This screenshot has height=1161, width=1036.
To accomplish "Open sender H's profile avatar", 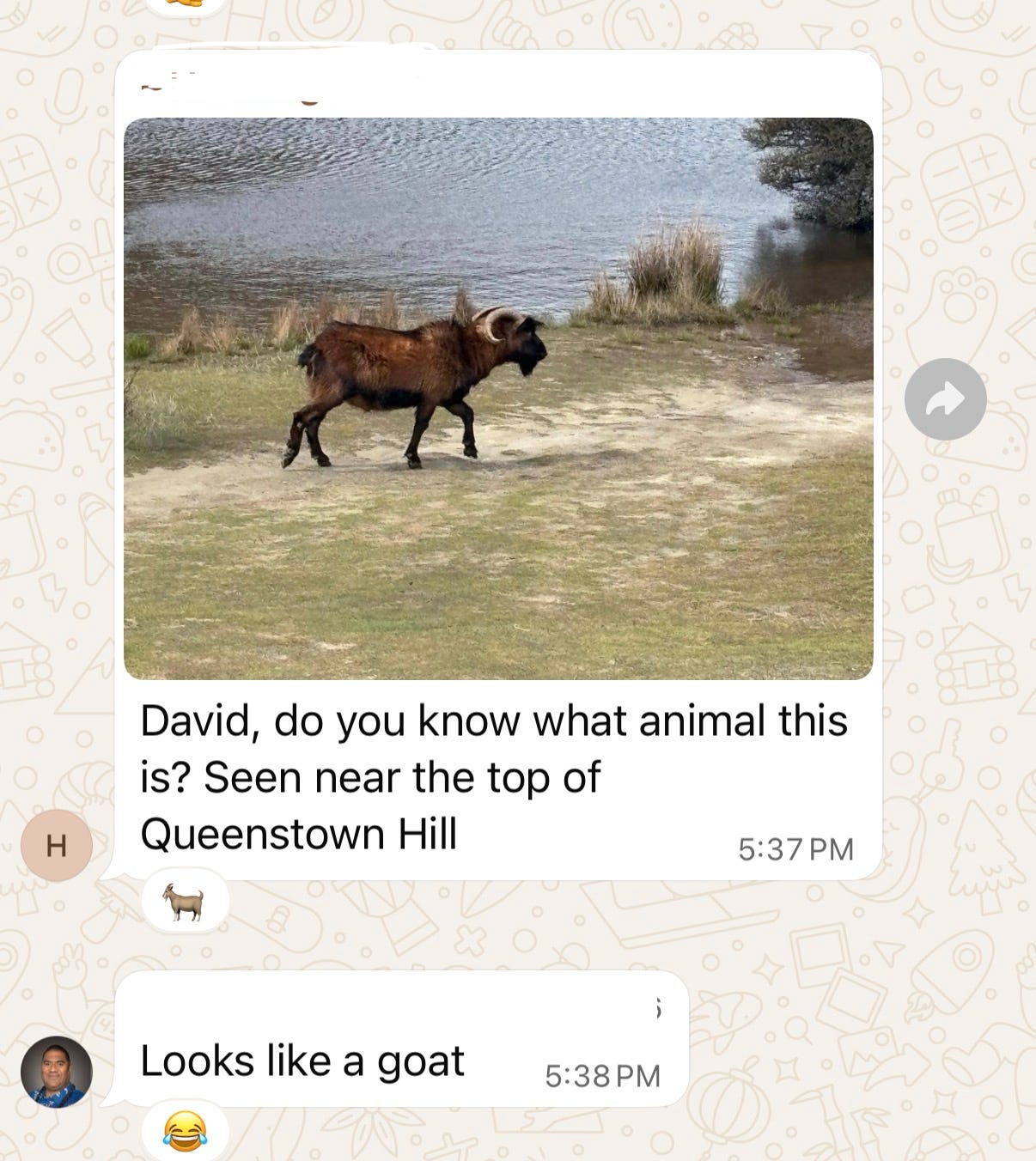I will pyautogui.click(x=57, y=845).
